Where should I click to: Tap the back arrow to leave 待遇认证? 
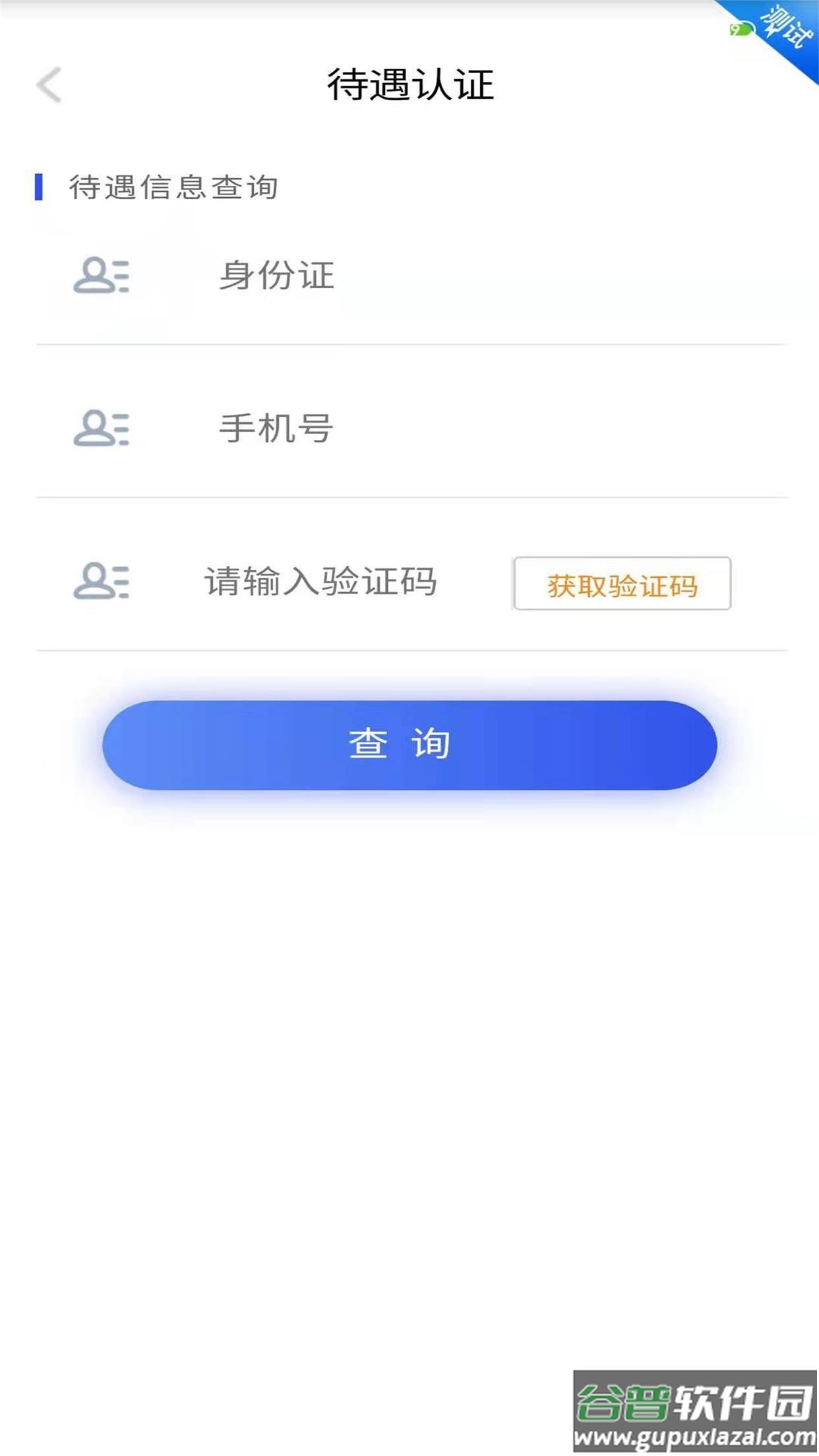[47, 86]
